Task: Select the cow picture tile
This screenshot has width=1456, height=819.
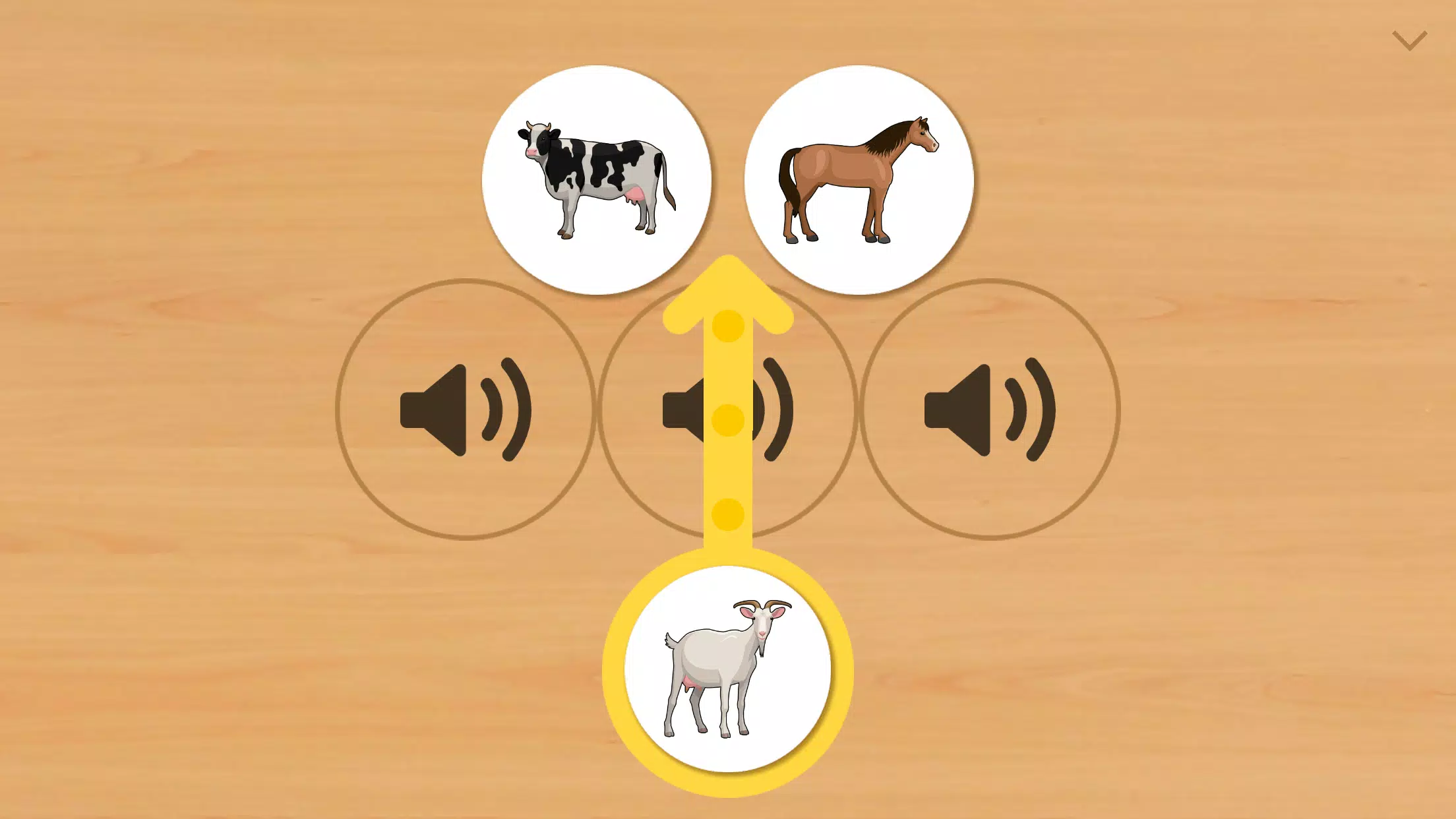Action: point(596,179)
